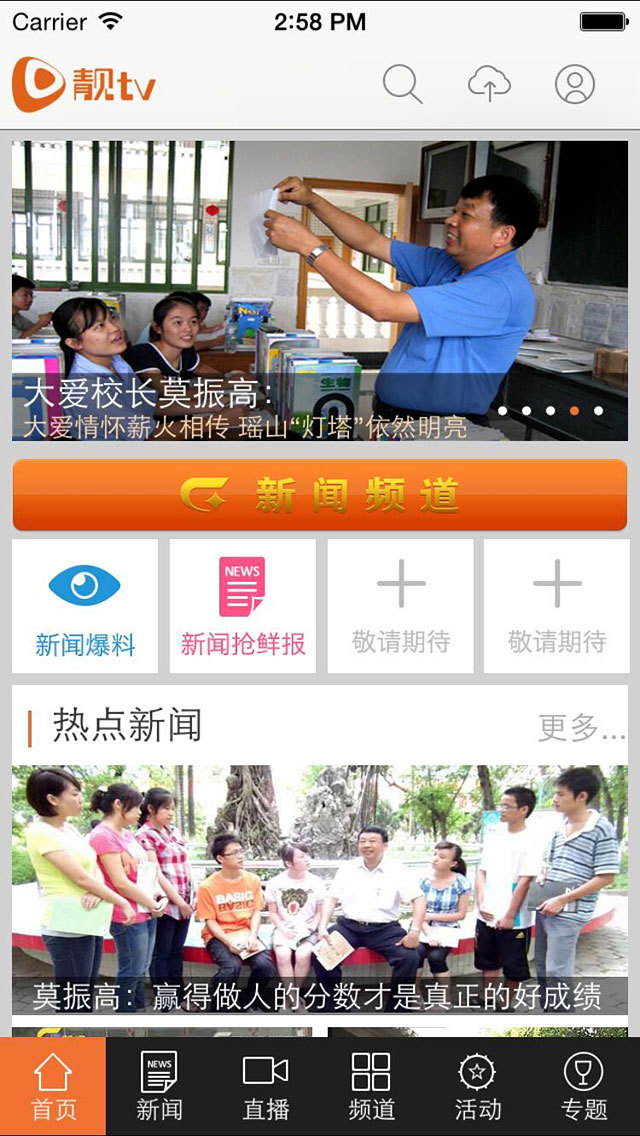Switch to the 活动 tab

click(478, 1086)
